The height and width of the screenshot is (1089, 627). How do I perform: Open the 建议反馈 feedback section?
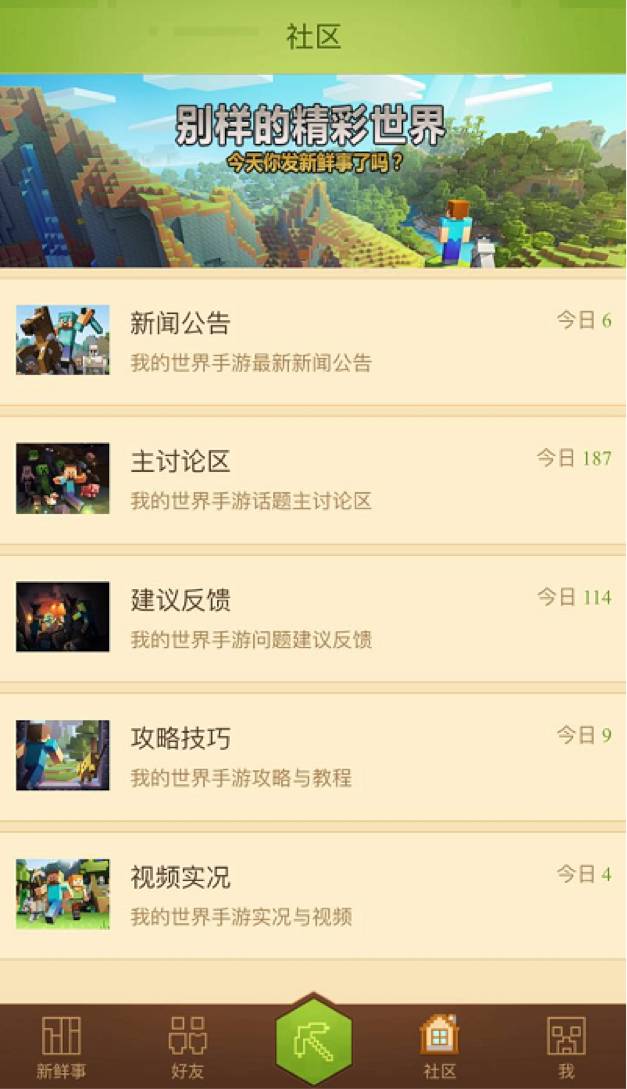pyautogui.click(x=313, y=618)
